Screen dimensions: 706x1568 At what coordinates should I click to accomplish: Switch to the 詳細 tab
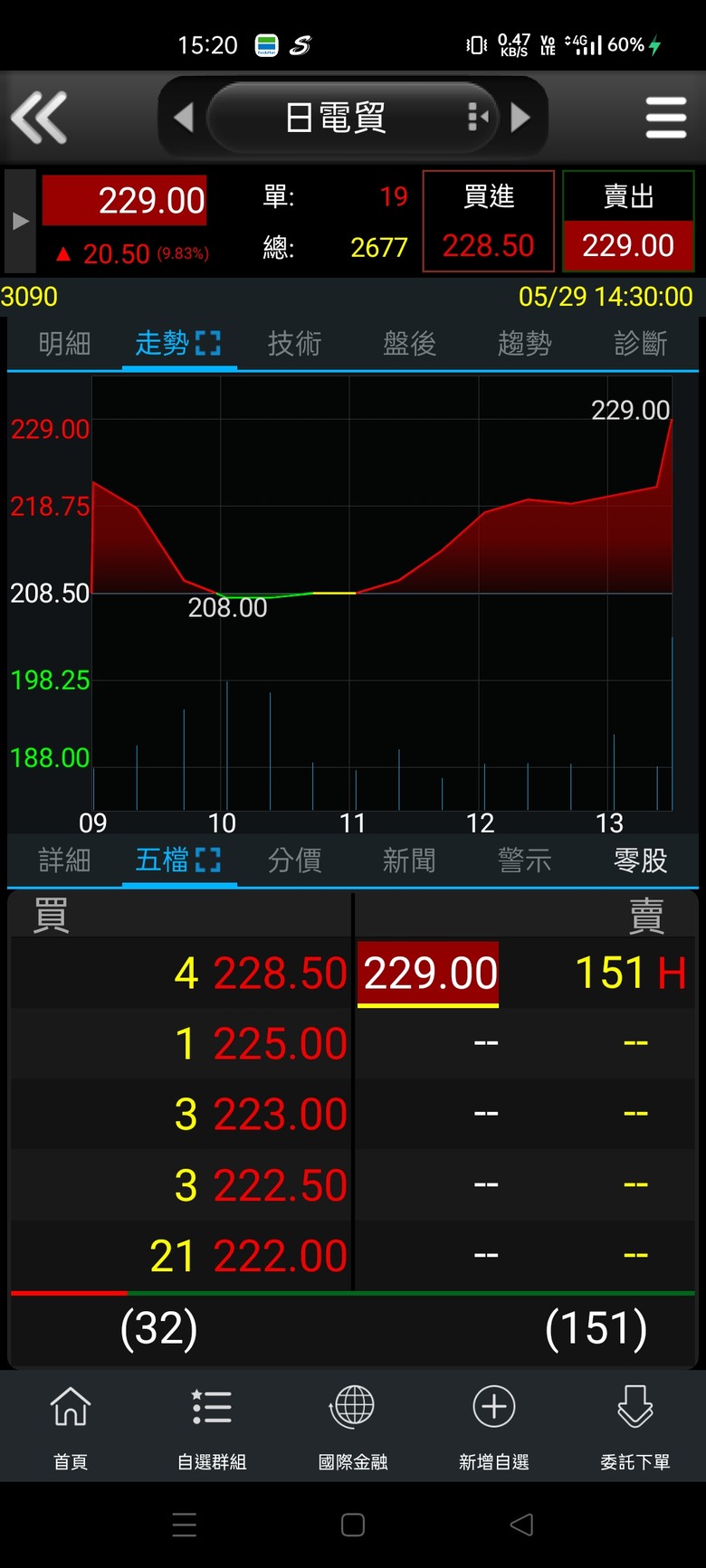[64, 860]
